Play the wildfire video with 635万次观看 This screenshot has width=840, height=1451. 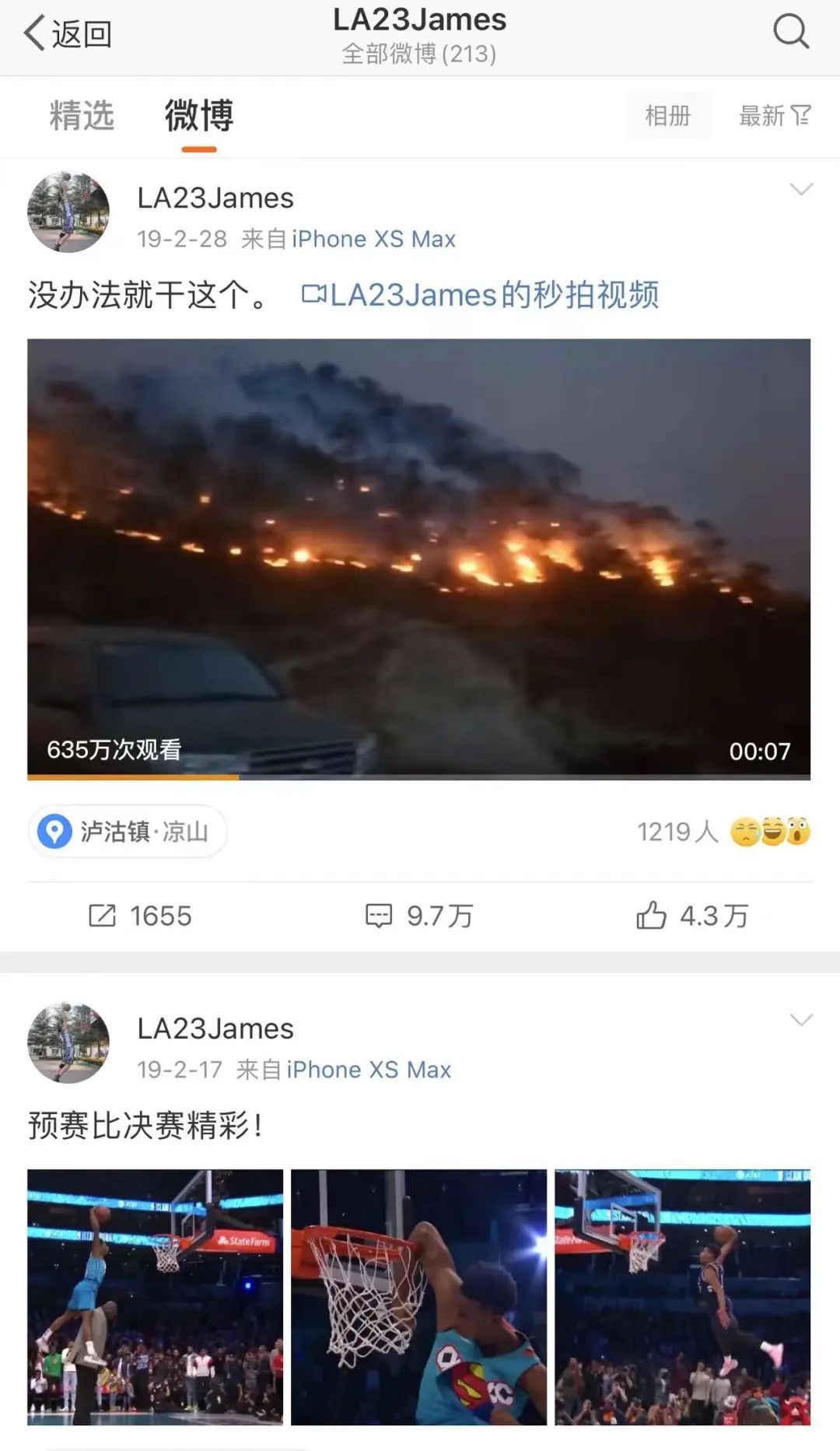tap(418, 558)
